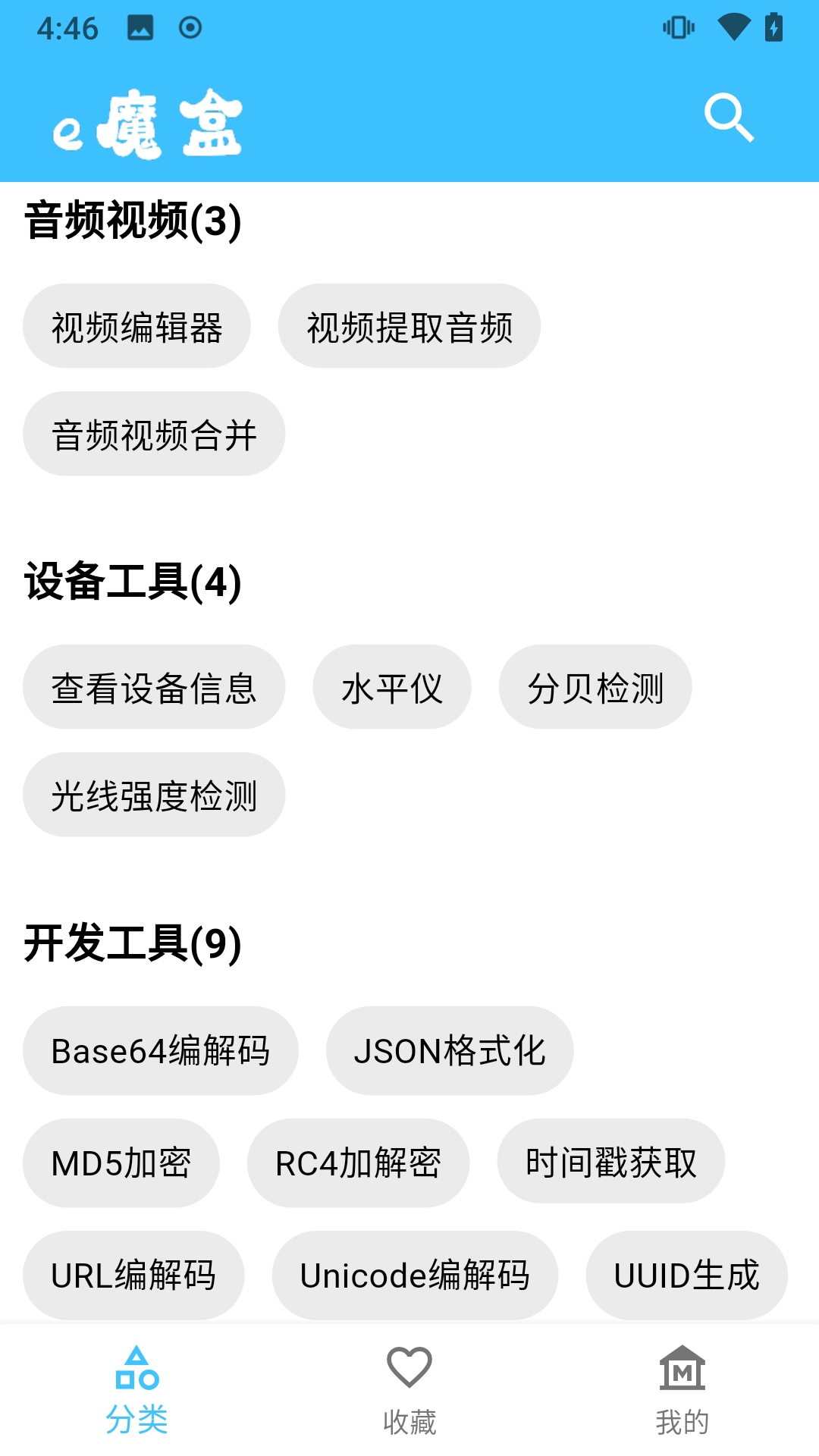Open 视频编辑器 tool
This screenshot has width=819, height=1456.
pos(136,325)
